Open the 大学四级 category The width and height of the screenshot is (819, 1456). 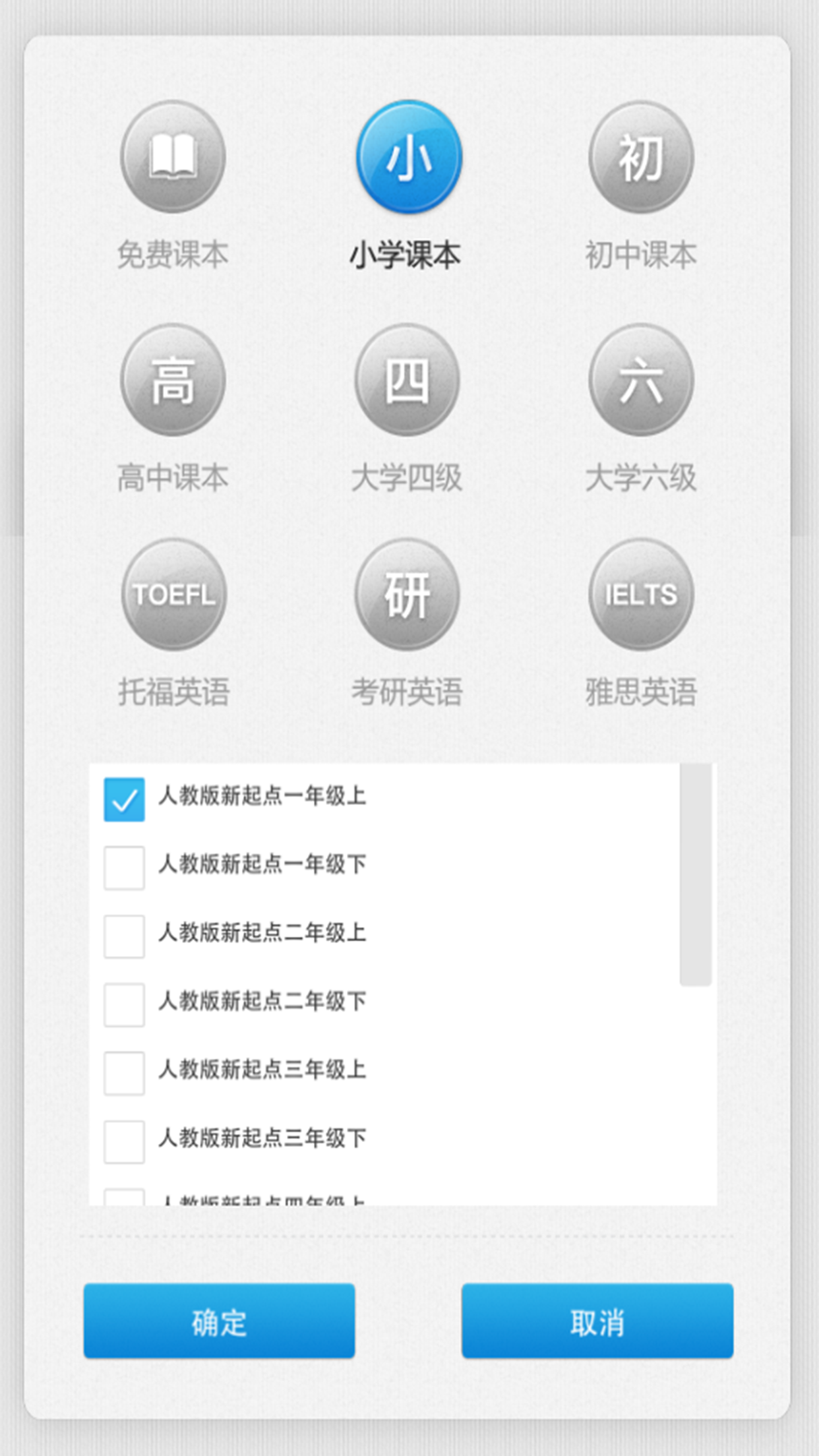click(x=407, y=380)
